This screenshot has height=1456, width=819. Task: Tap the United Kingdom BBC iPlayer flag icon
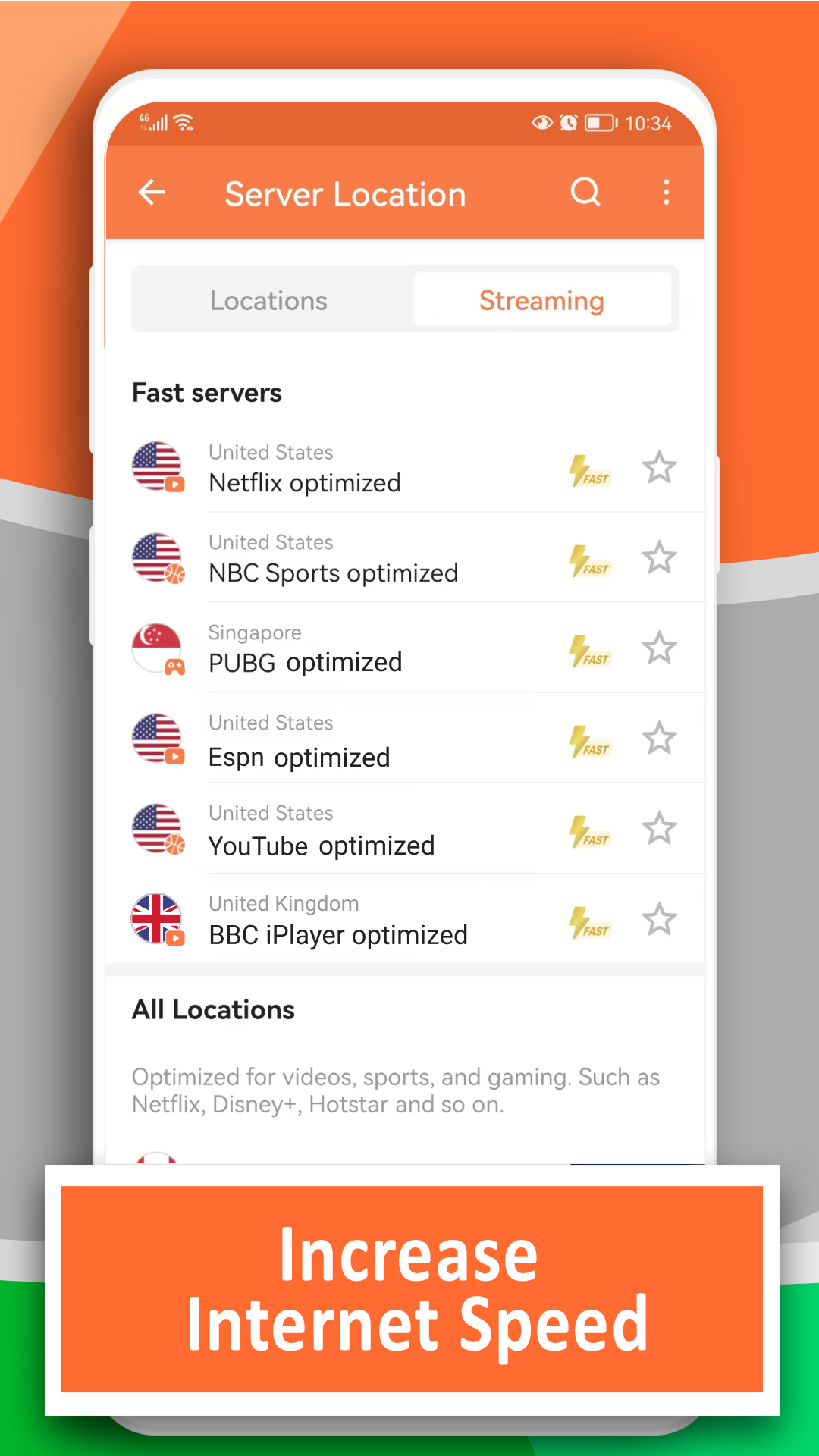158,919
